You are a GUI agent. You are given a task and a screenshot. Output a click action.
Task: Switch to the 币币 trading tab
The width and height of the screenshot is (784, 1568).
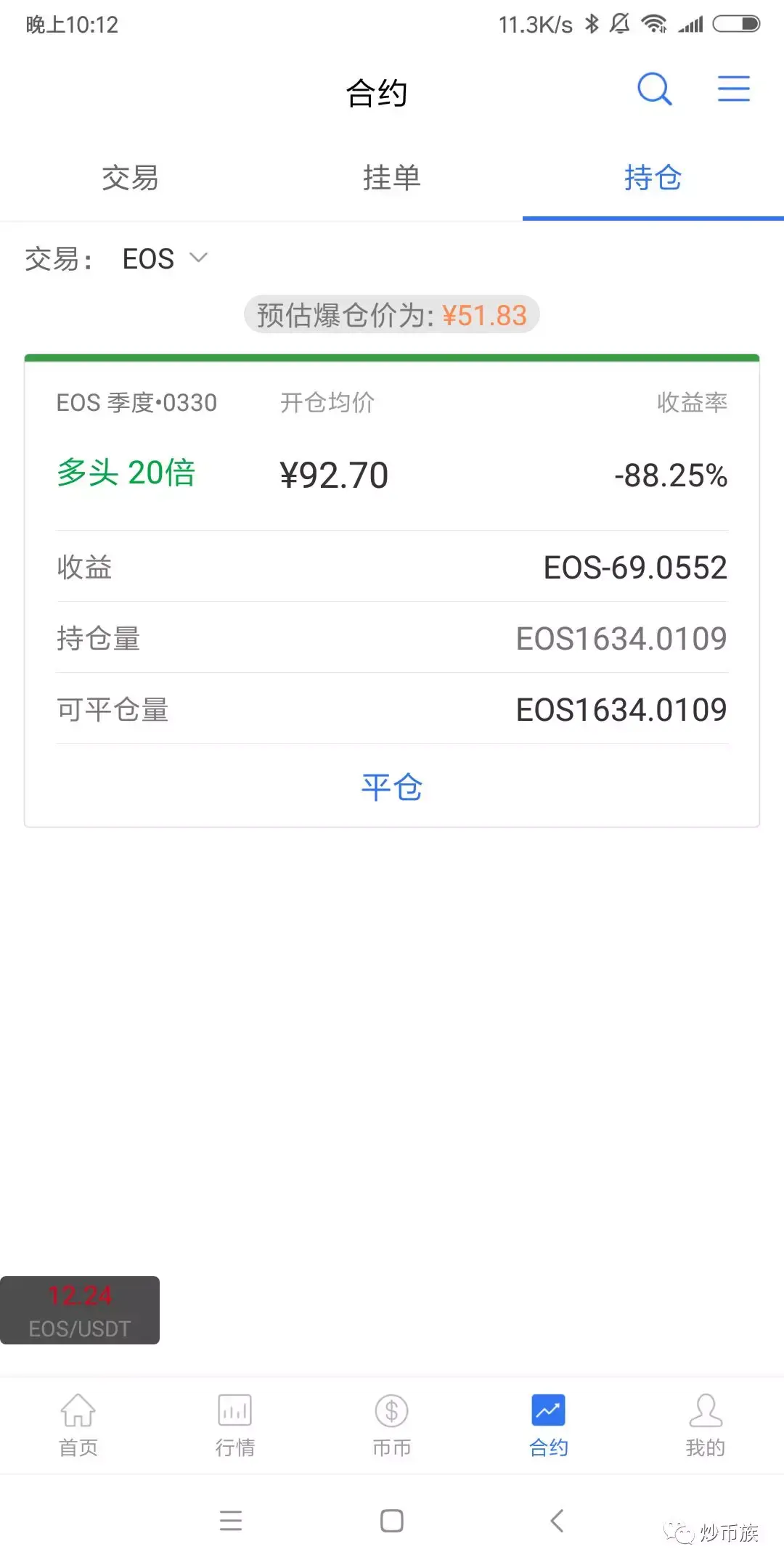tap(392, 1426)
